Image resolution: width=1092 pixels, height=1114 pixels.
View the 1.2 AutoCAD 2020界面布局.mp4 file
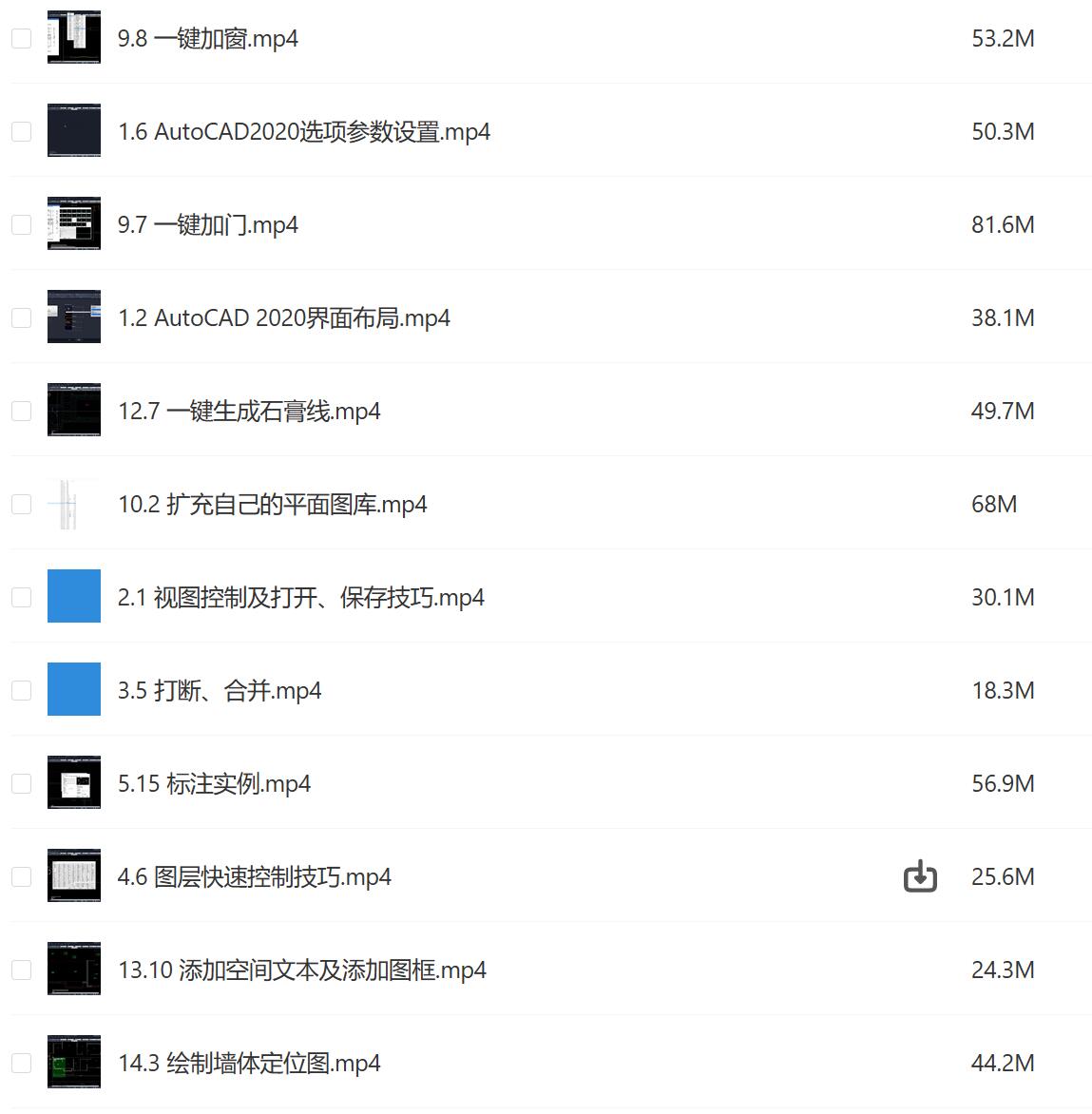(x=283, y=318)
